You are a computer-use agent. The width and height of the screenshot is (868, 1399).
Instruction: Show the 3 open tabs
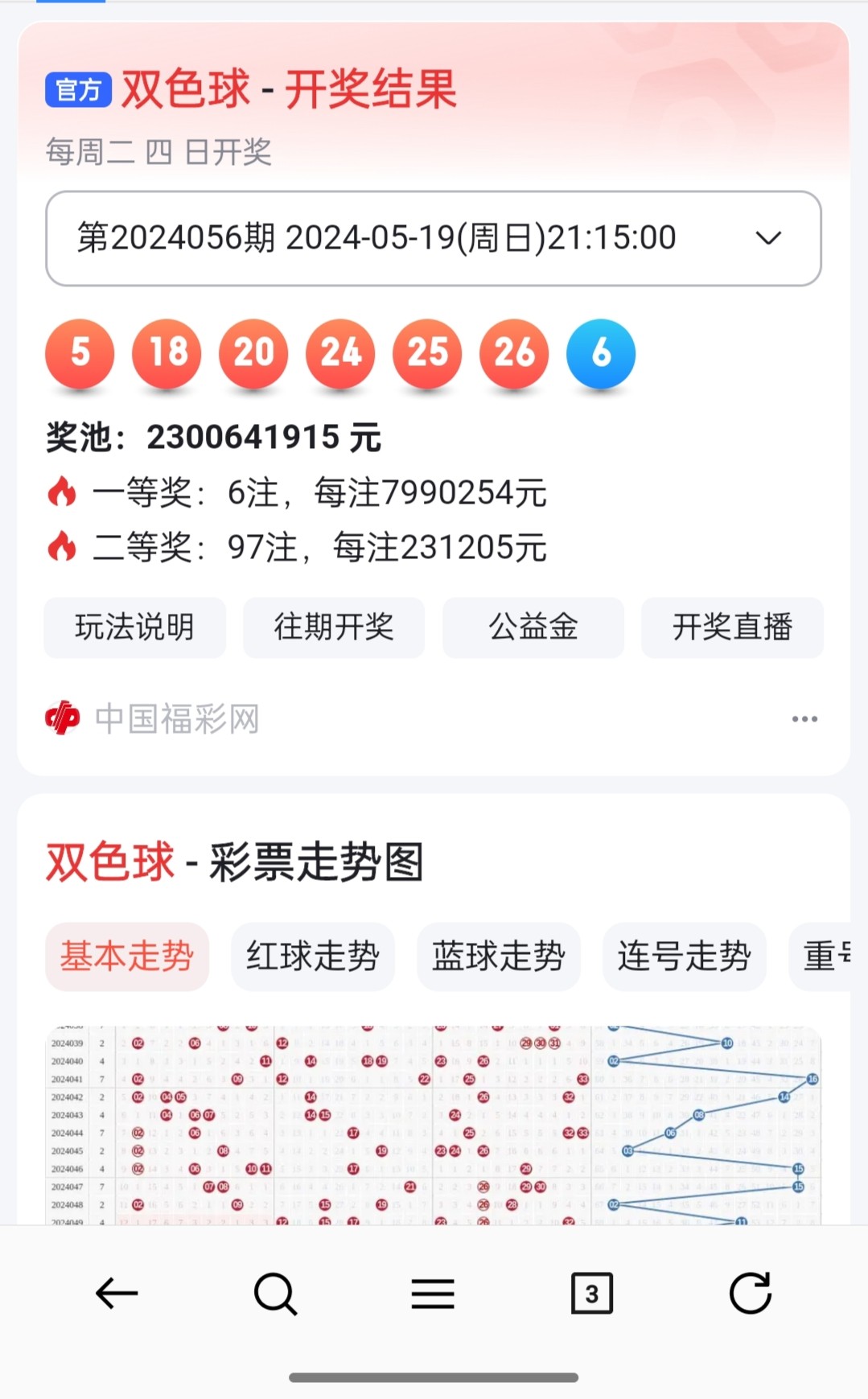592,1294
